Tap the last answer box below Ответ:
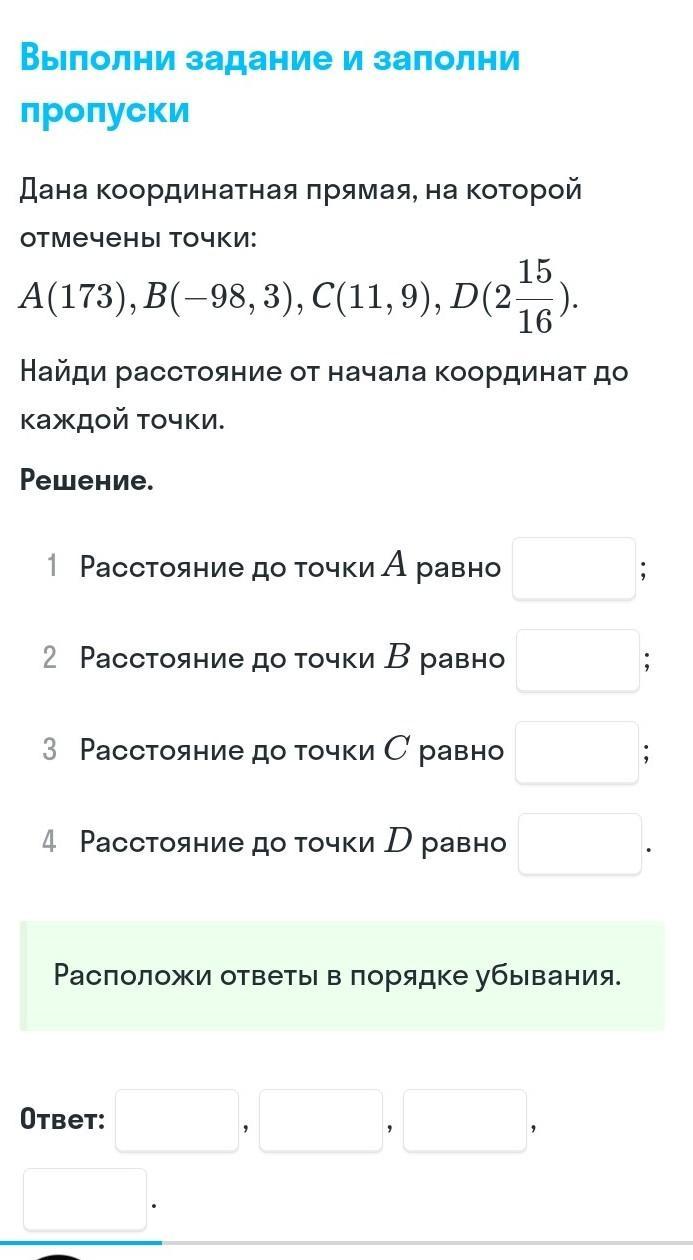 pyautogui.click(x=85, y=1199)
